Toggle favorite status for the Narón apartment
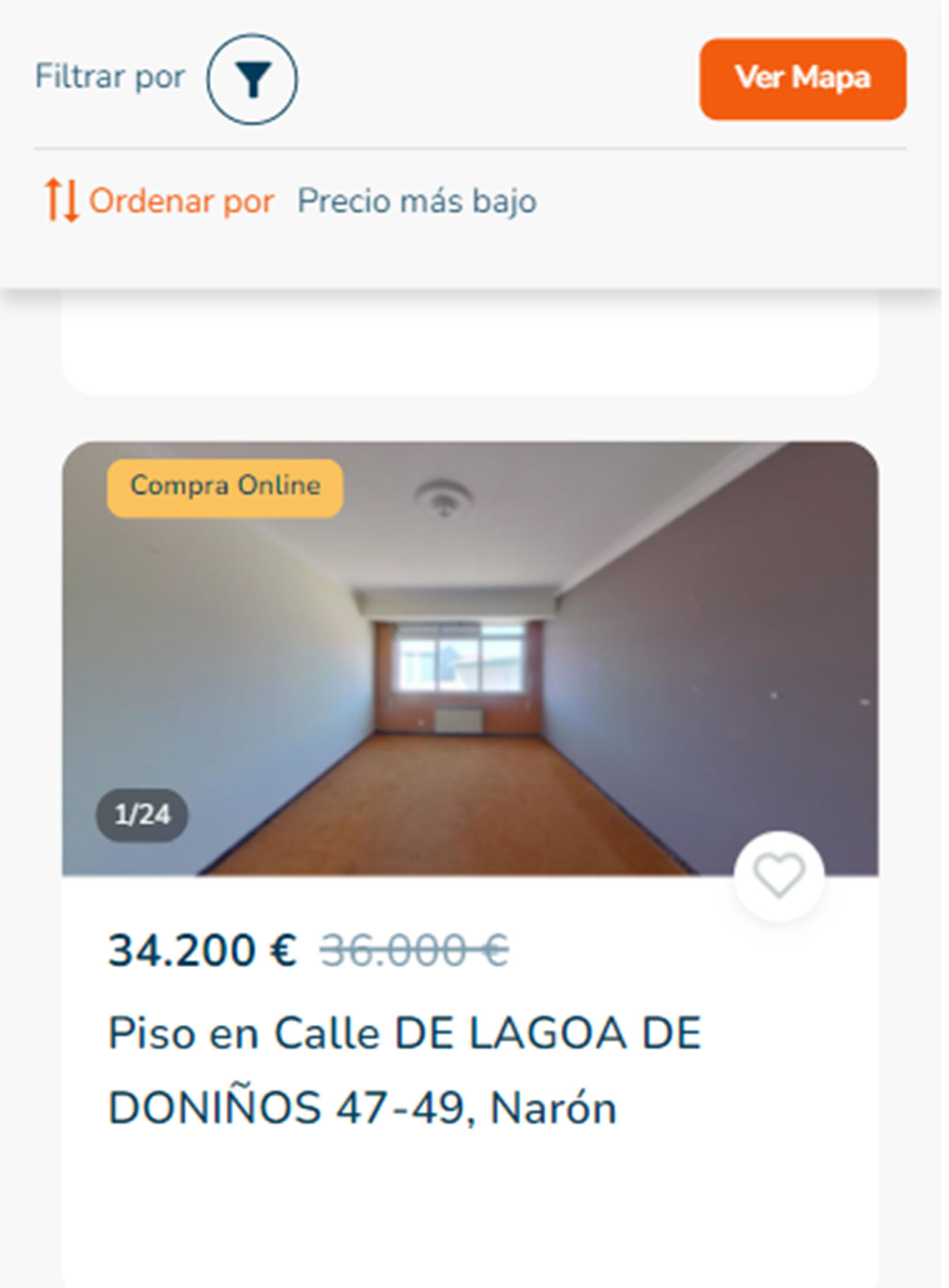 tap(778, 874)
